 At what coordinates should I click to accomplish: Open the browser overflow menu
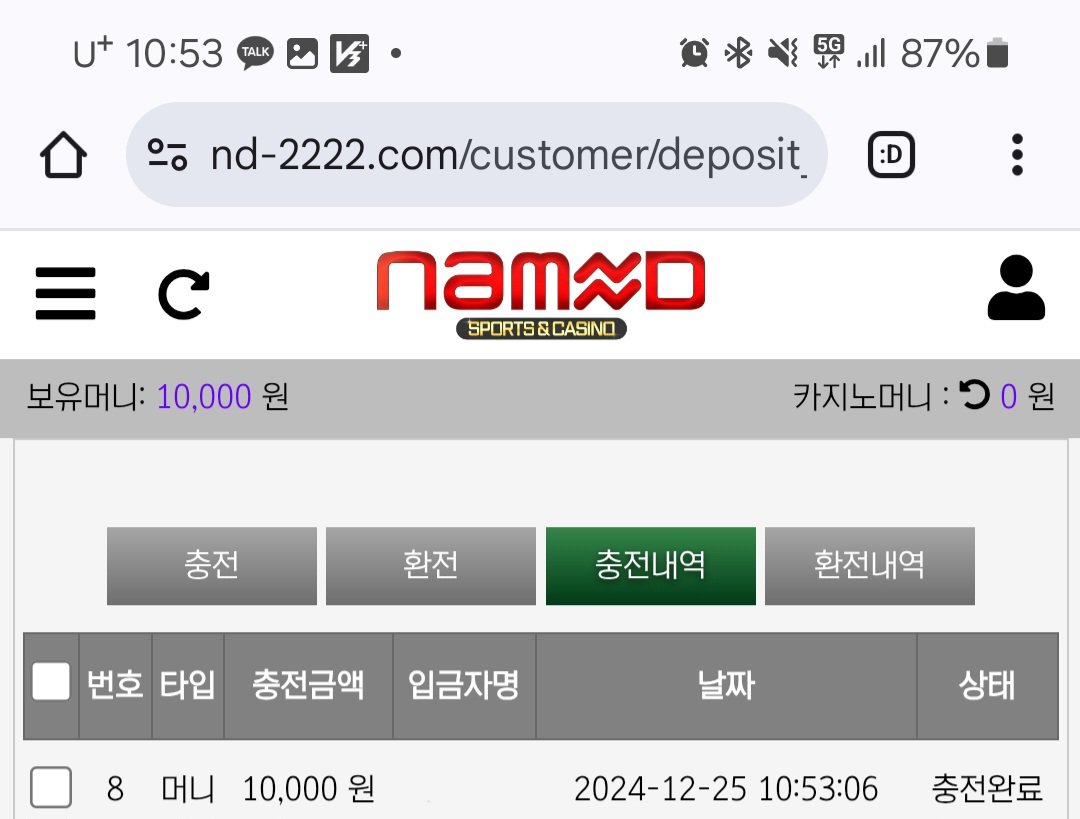pyautogui.click(x=1017, y=156)
